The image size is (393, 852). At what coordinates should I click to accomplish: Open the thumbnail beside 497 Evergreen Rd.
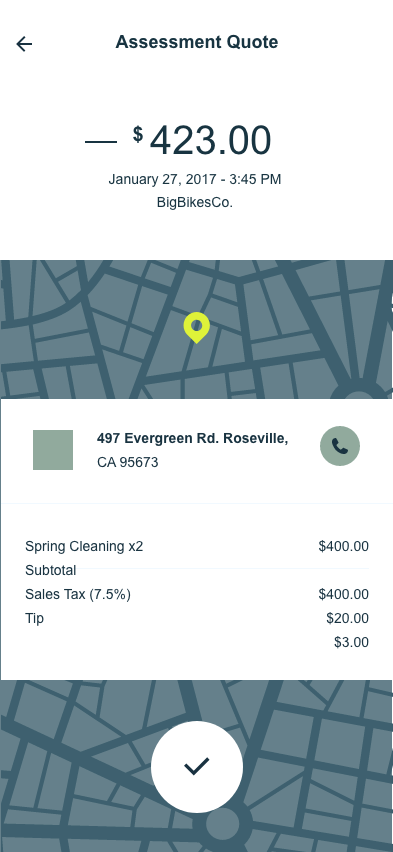(53, 450)
